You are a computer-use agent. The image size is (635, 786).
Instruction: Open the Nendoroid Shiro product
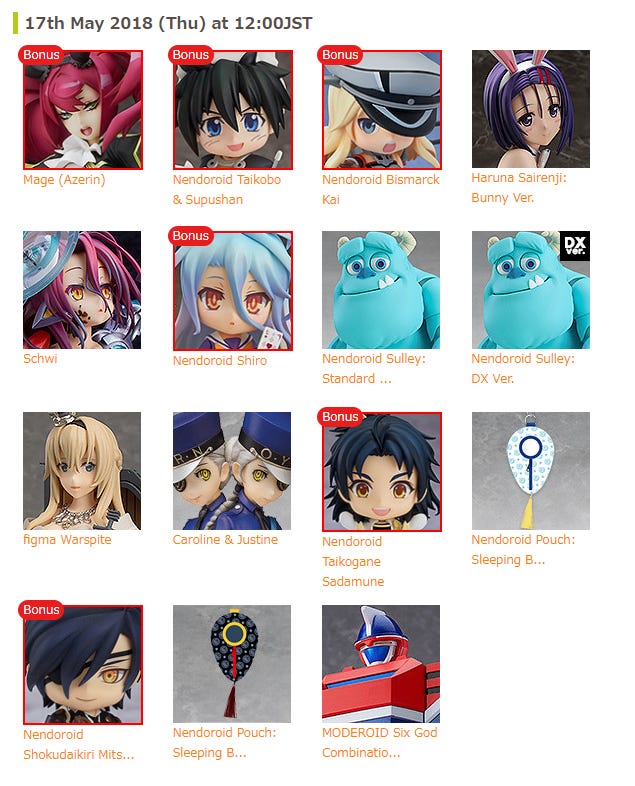[x=232, y=291]
